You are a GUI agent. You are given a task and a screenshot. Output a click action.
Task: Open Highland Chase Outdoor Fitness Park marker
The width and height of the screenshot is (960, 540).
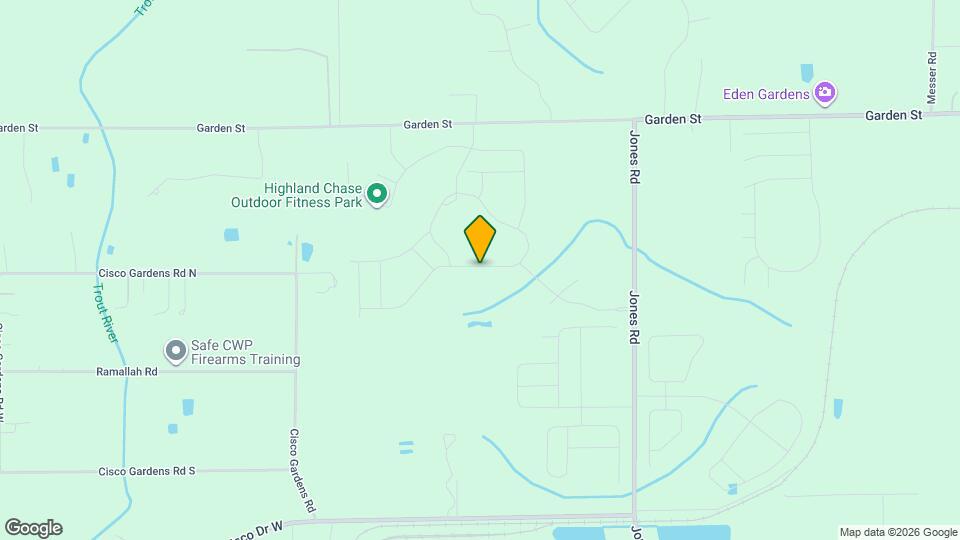pos(377,194)
